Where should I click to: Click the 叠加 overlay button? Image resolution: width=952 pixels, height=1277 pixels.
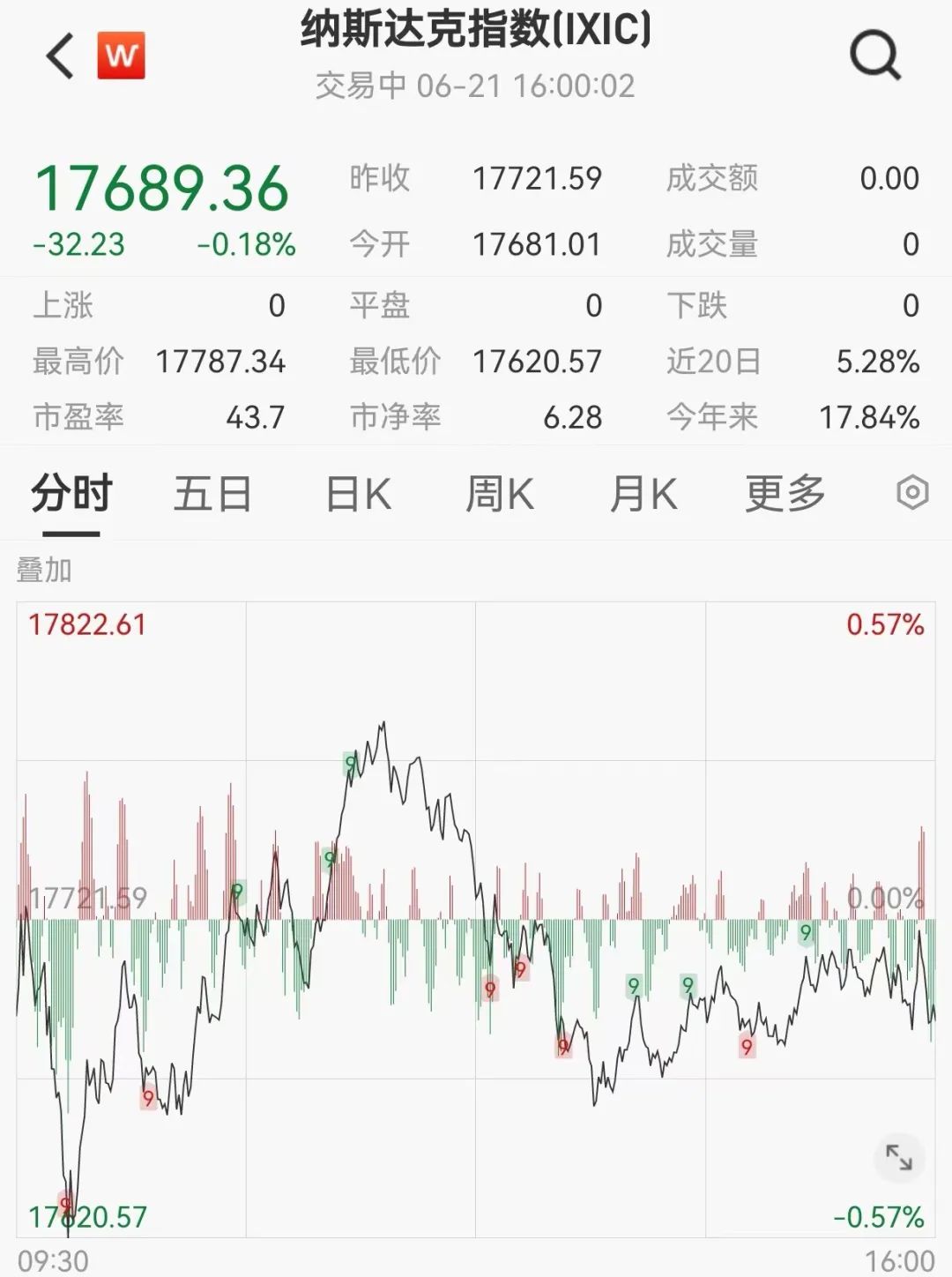(41, 571)
